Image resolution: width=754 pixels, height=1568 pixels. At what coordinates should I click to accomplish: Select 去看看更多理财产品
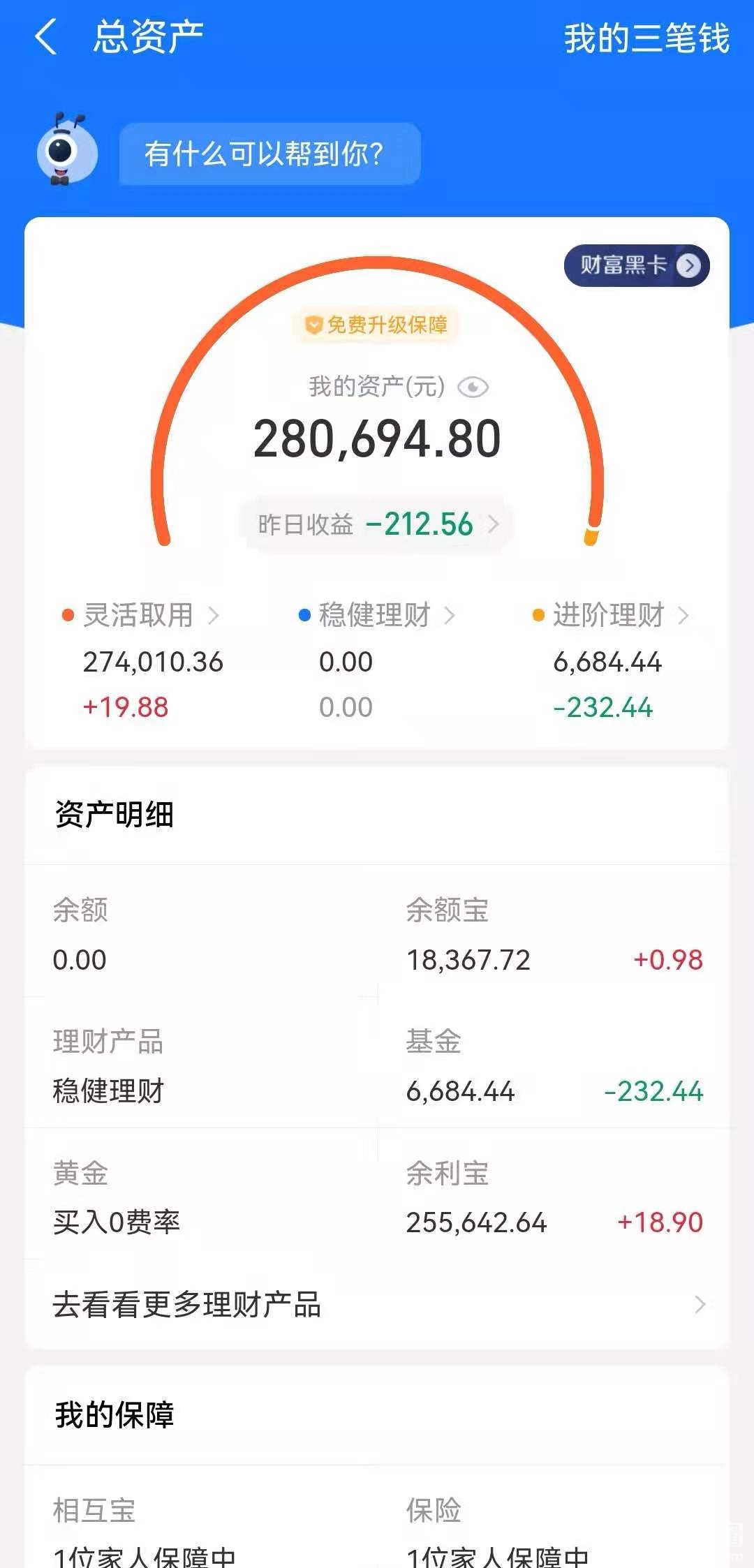click(x=377, y=1304)
